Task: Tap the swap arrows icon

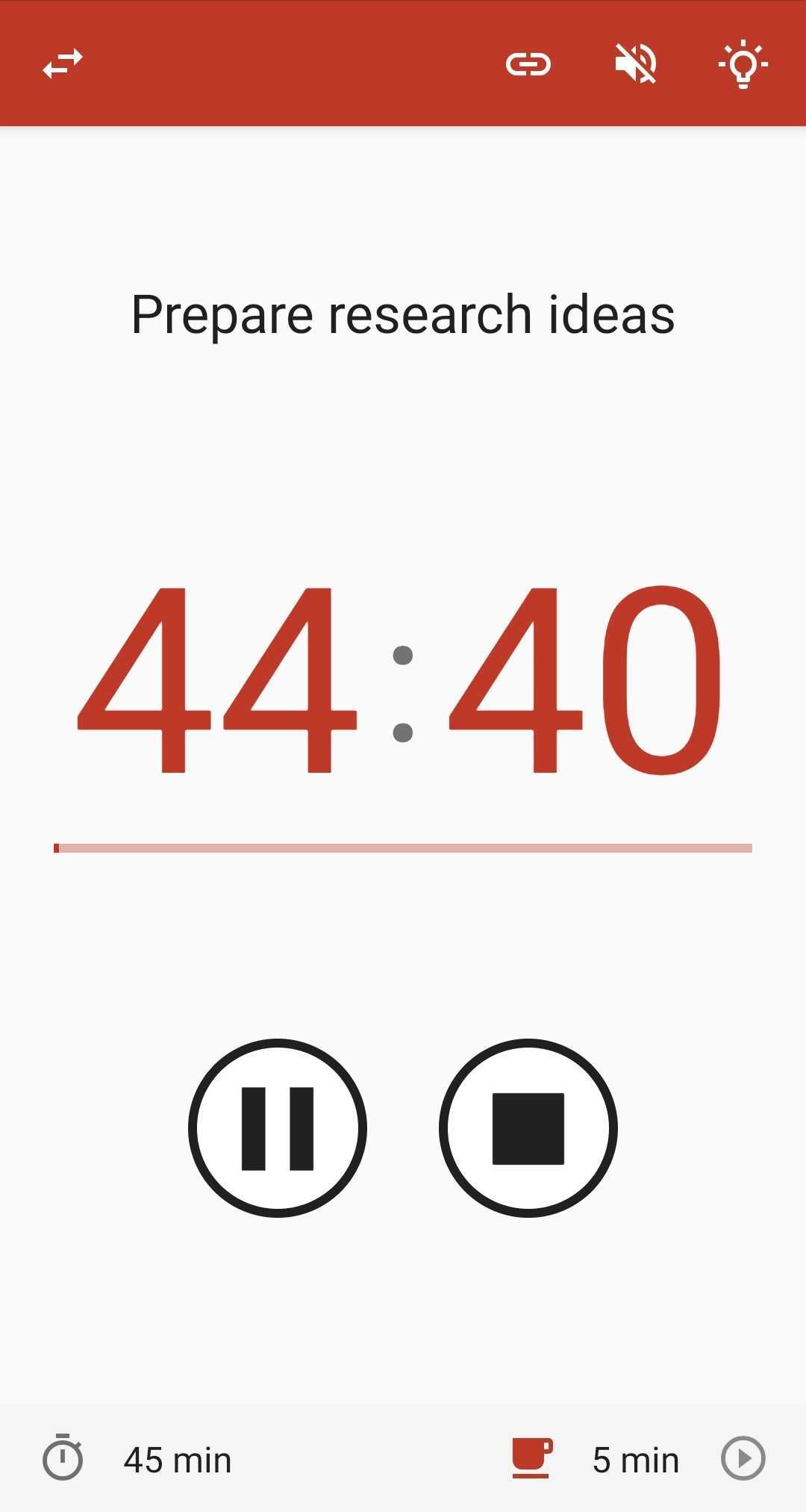Action: (x=63, y=64)
